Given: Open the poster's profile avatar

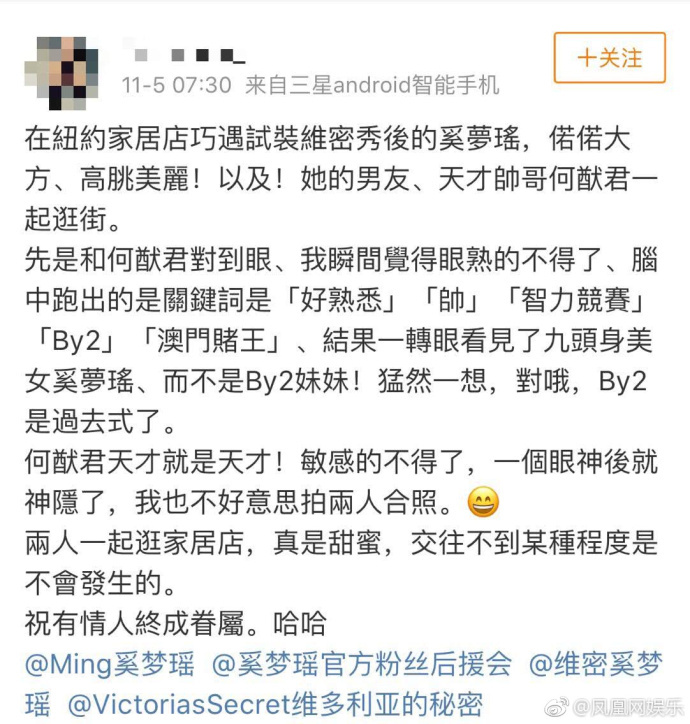Looking at the screenshot, I should coord(63,72).
